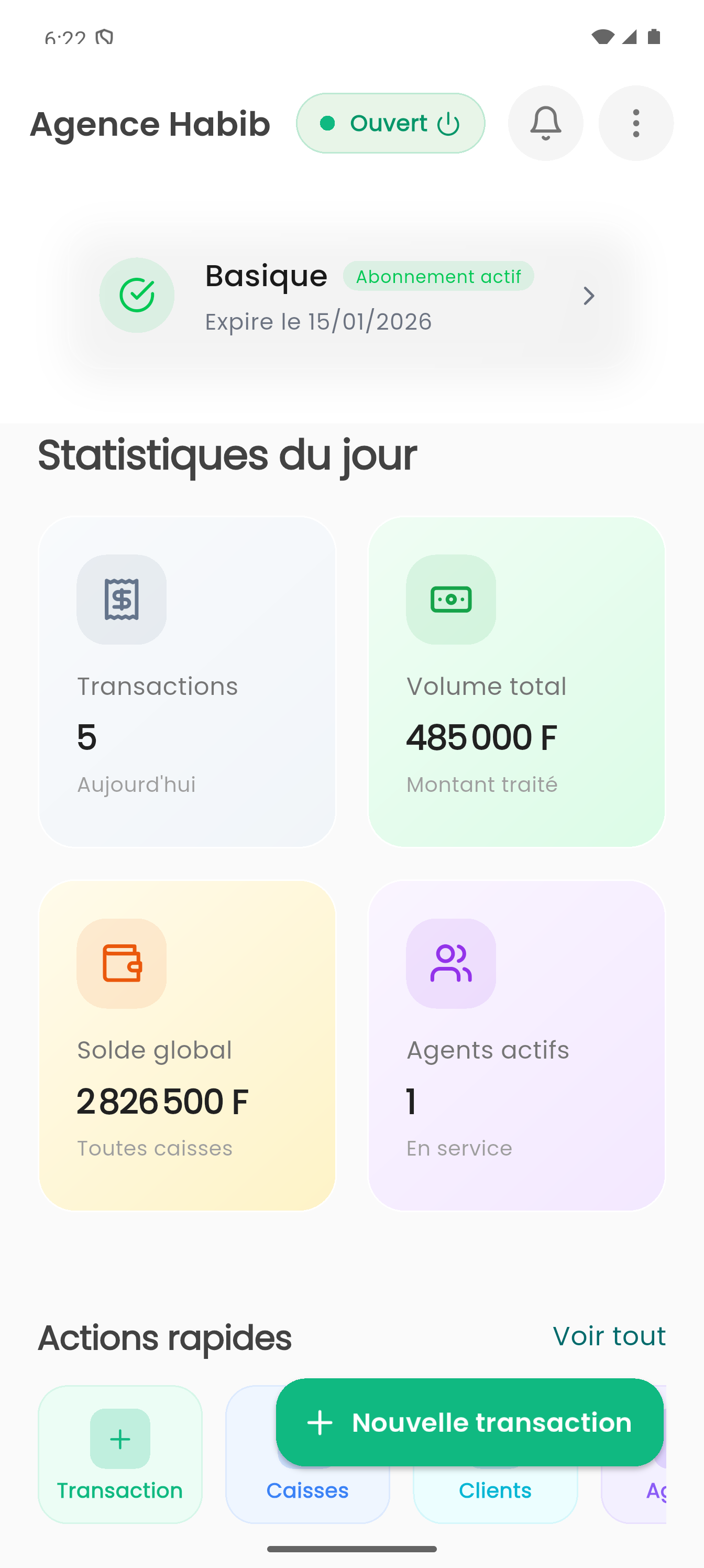Toggle agency status with the Ouvert switch
704x1568 pixels.
click(x=390, y=122)
